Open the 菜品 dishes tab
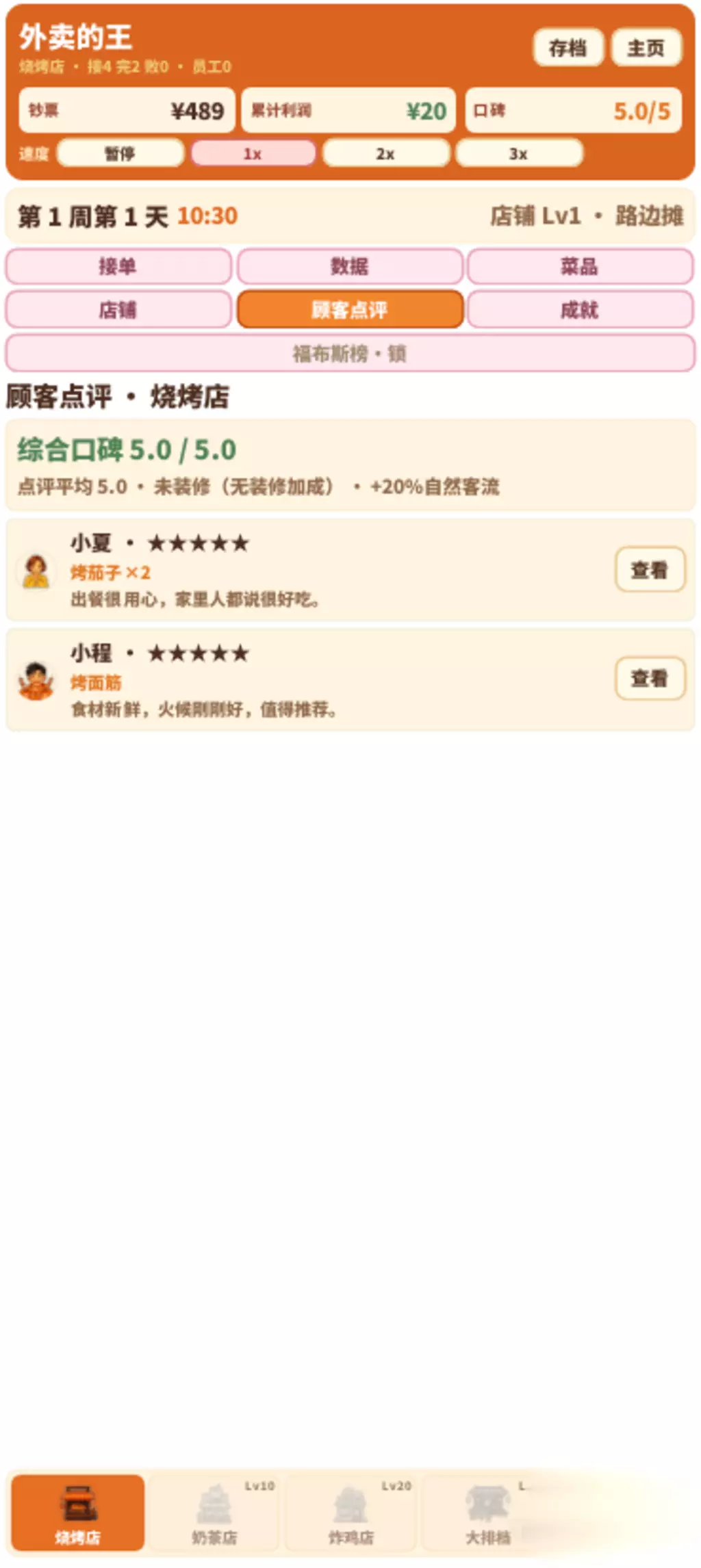Viewport: 701px width, 1568px height. pyautogui.click(x=581, y=266)
